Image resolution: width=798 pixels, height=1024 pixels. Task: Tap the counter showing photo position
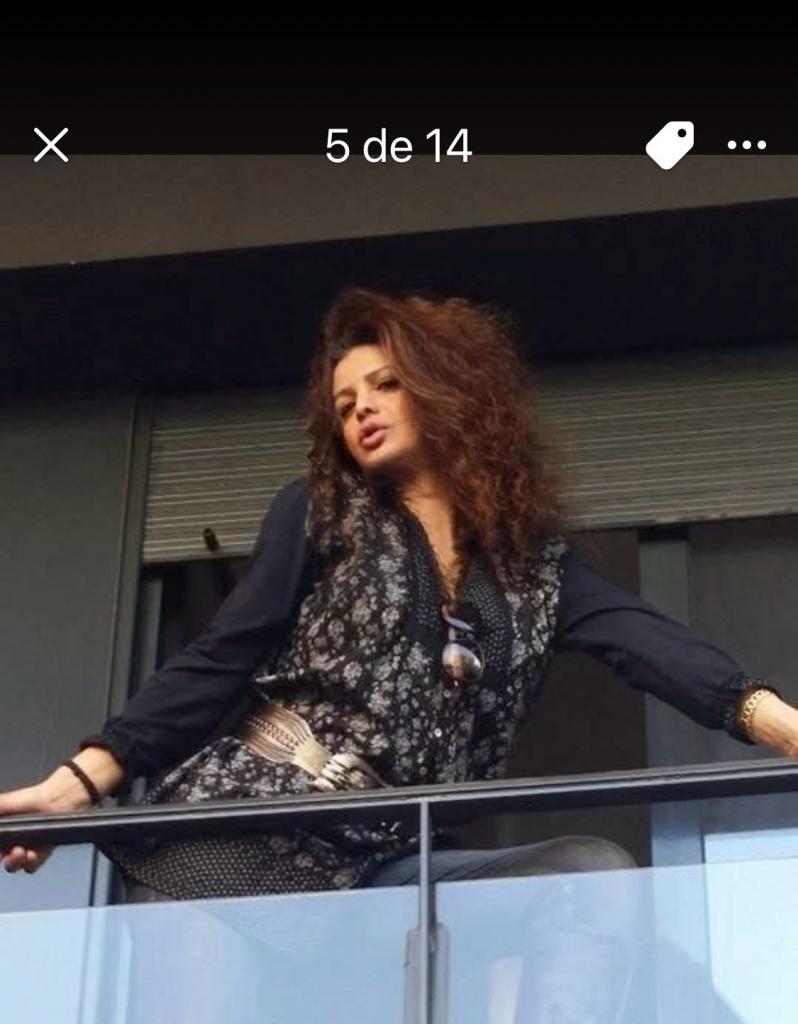[398, 146]
